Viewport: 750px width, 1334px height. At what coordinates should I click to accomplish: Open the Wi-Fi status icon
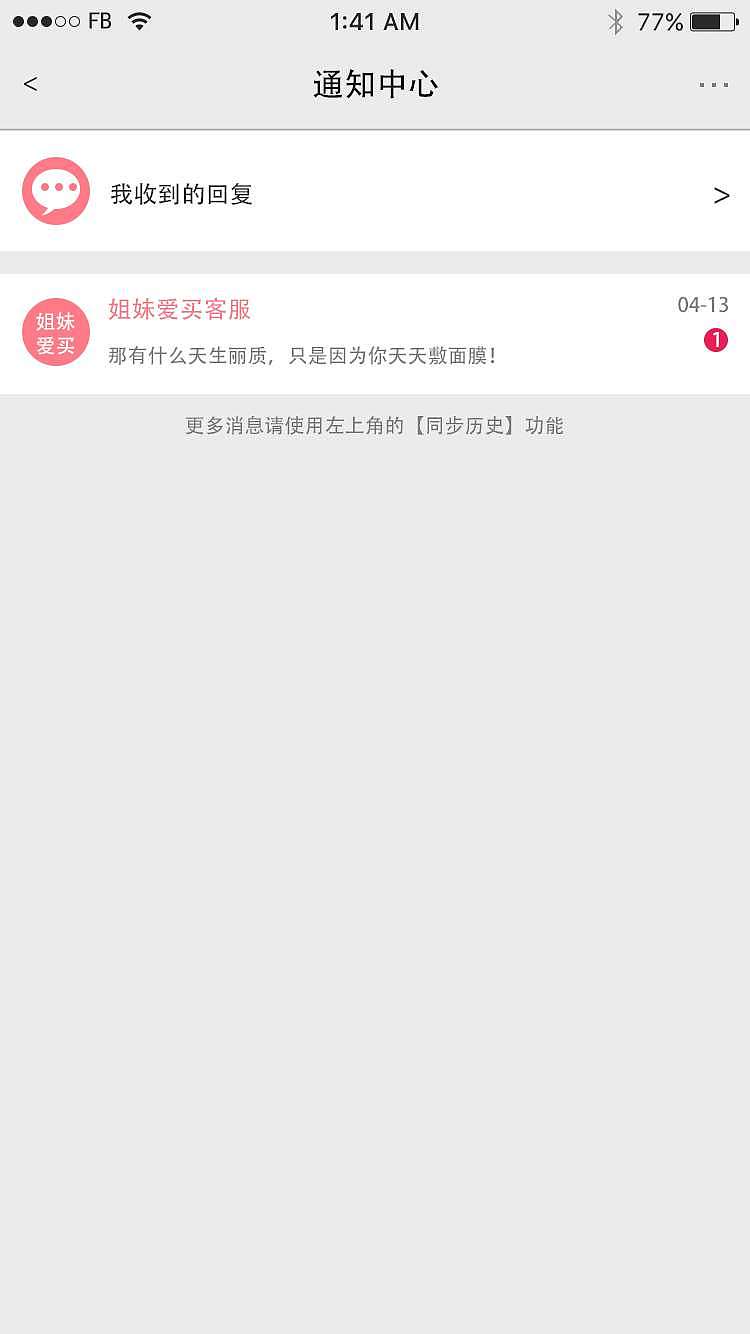coord(139,21)
